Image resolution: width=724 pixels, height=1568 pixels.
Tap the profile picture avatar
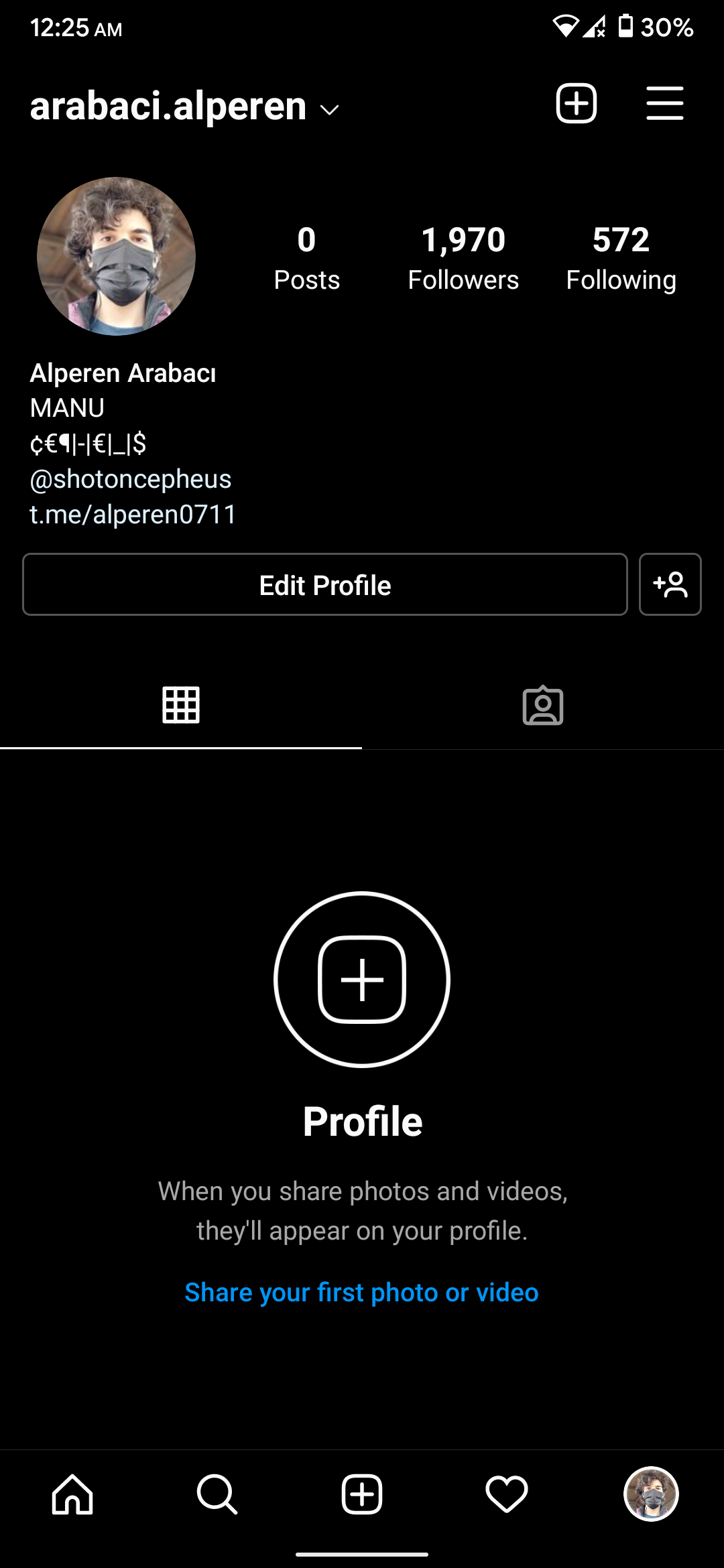(x=116, y=256)
